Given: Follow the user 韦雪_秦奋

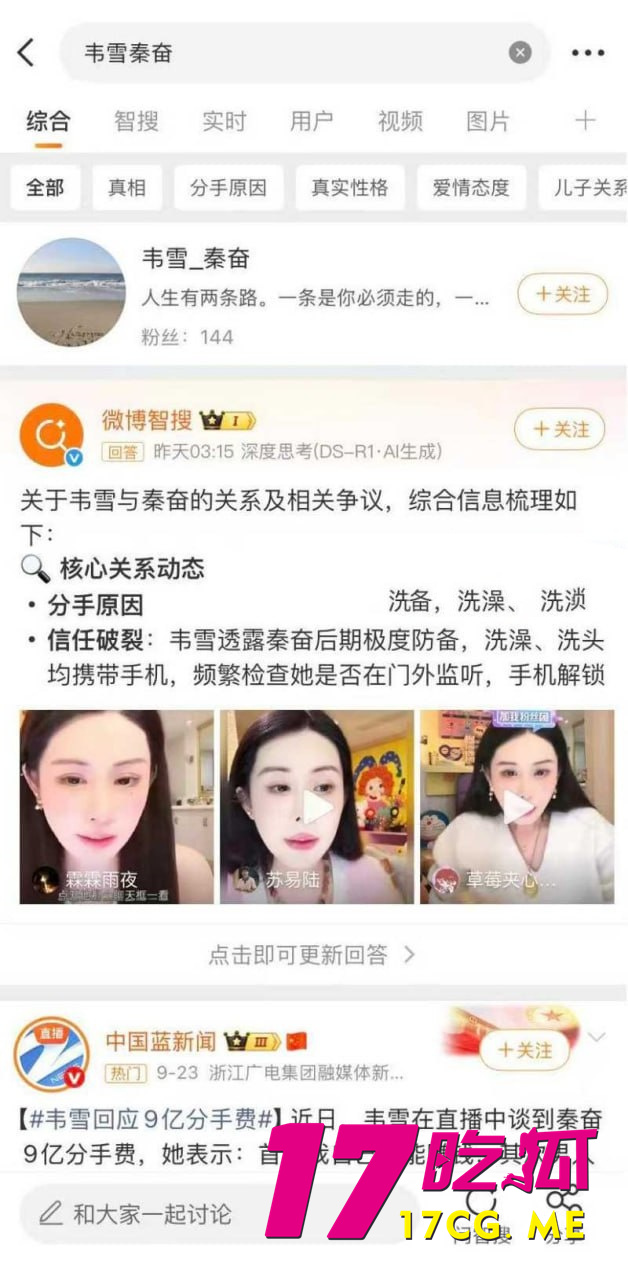Looking at the screenshot, I should pos(562,294).
